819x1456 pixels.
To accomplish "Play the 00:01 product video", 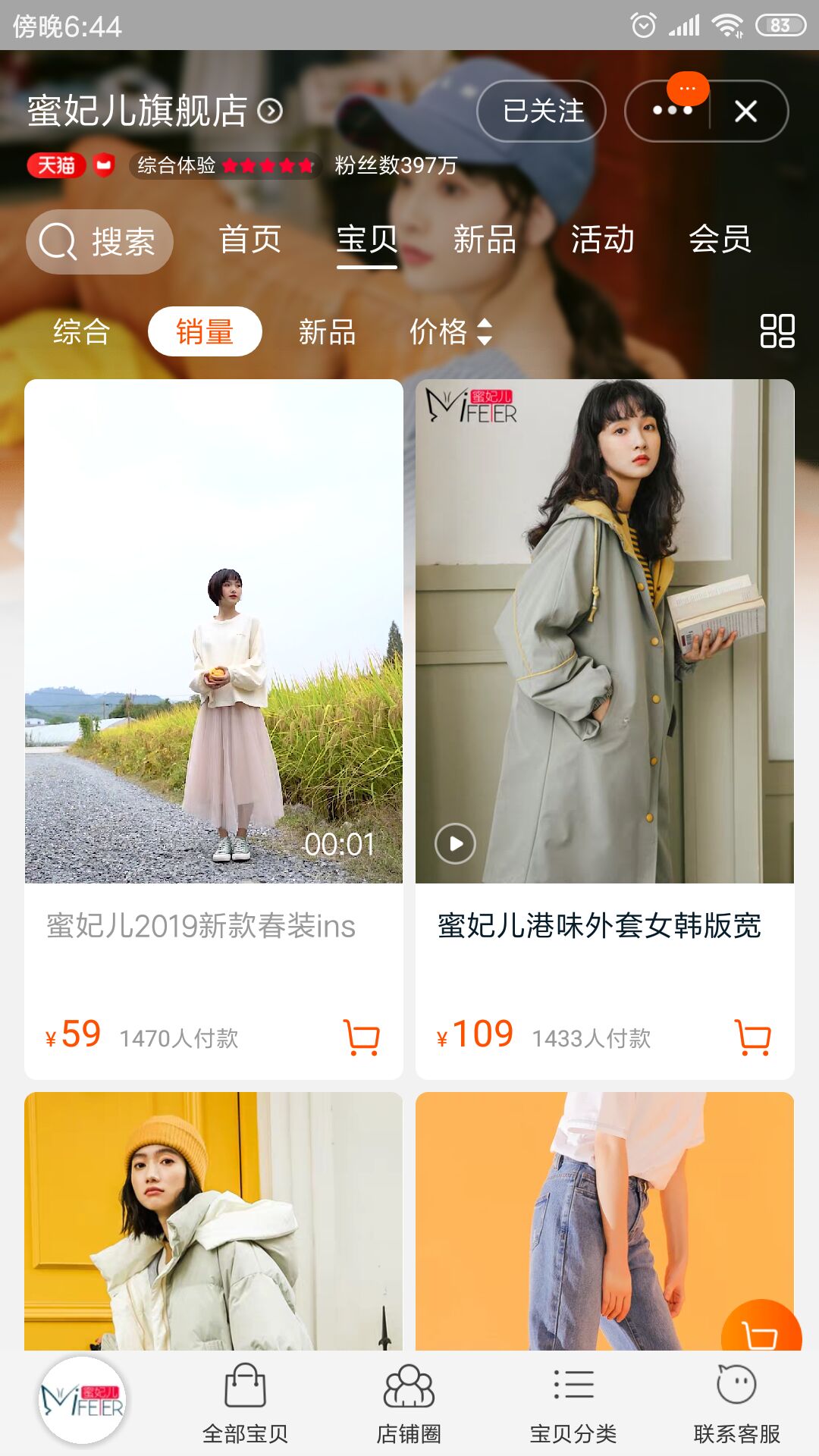I will (x=338, y=842).
